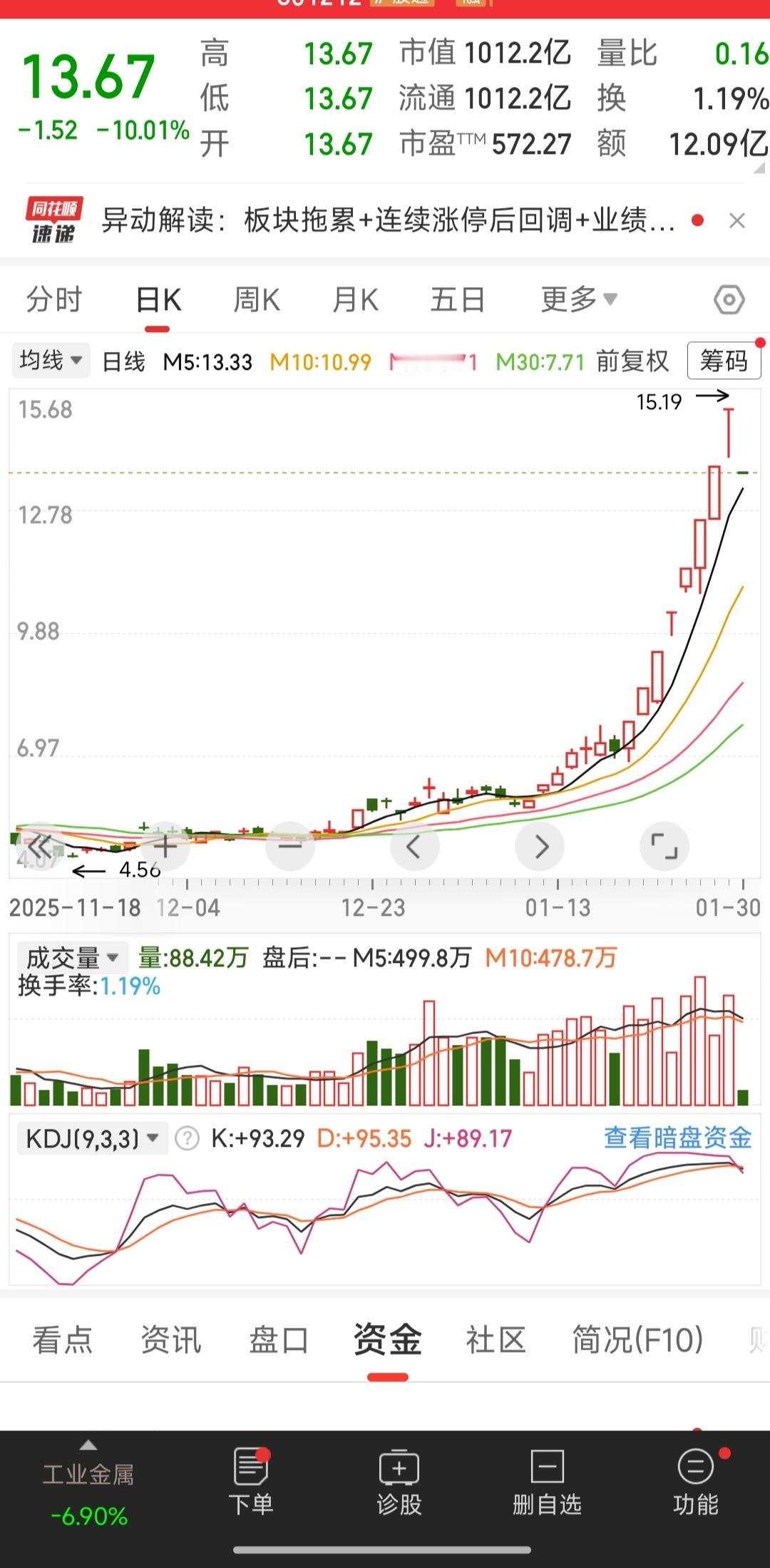The height and width of the screenshot is (1568, 770).
Task: Open the 均线 indicator dropdown
Action: pyautogui.click(x=51, y=361)
